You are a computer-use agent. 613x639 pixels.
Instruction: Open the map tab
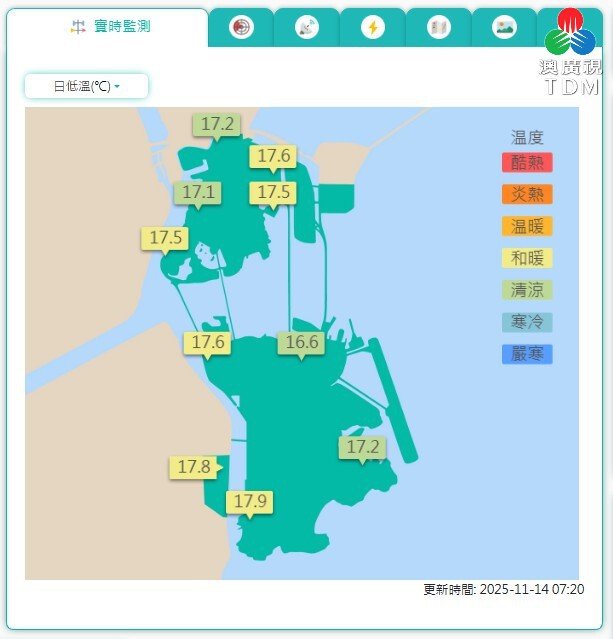tap(438, 27)
